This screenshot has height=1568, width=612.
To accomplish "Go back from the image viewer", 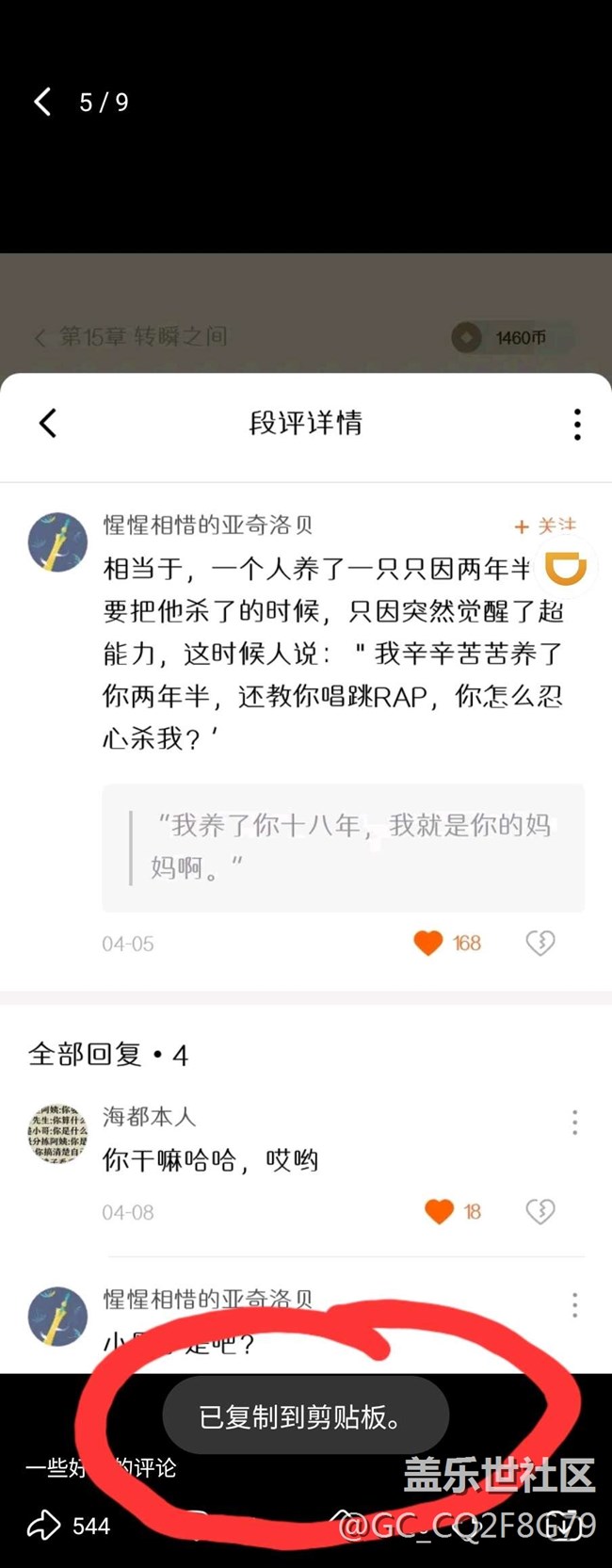I will pyautogui.click(x=42, y=102).
